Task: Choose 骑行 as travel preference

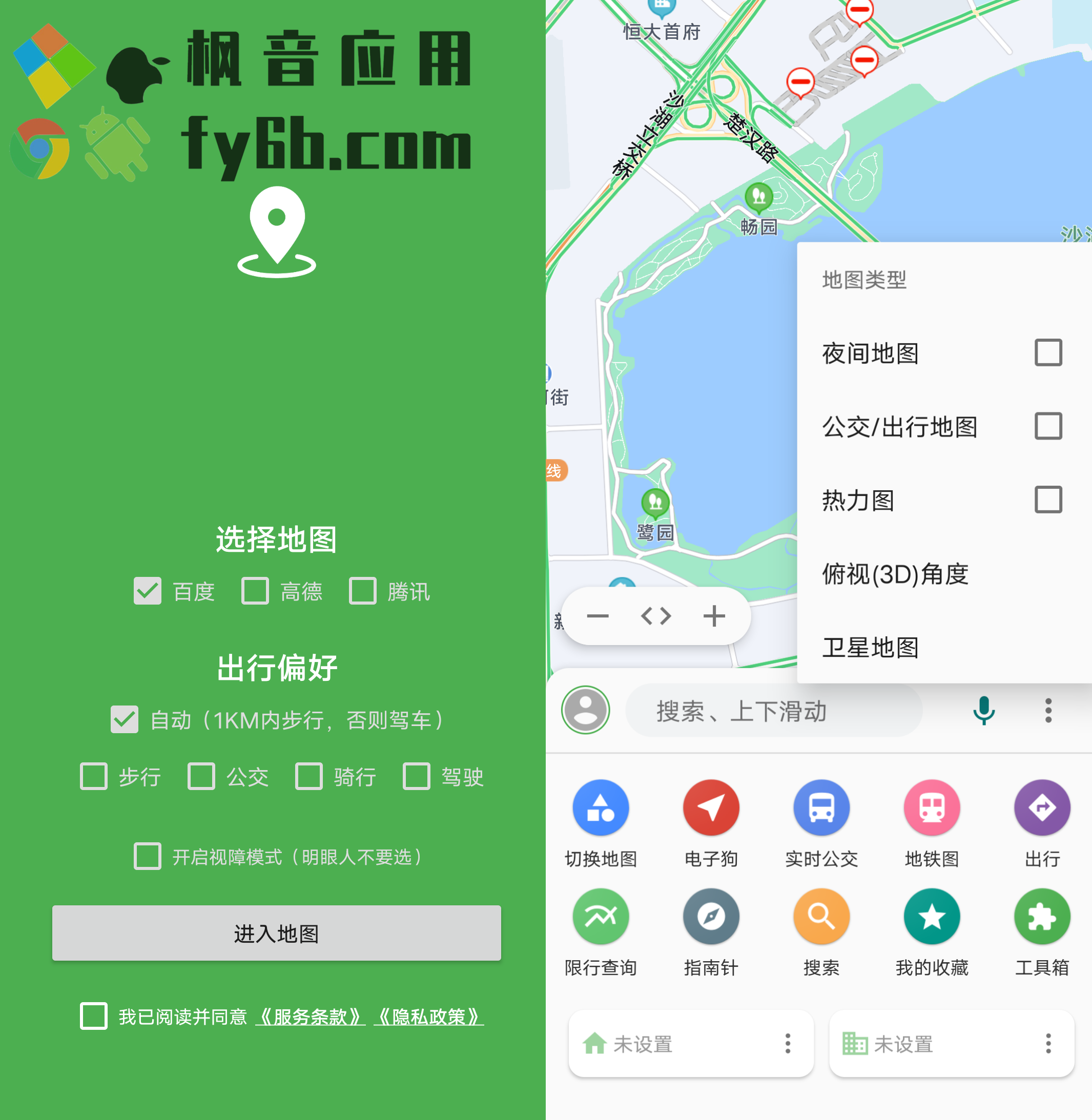Action: pyautogui.click(x=309, y=777)
